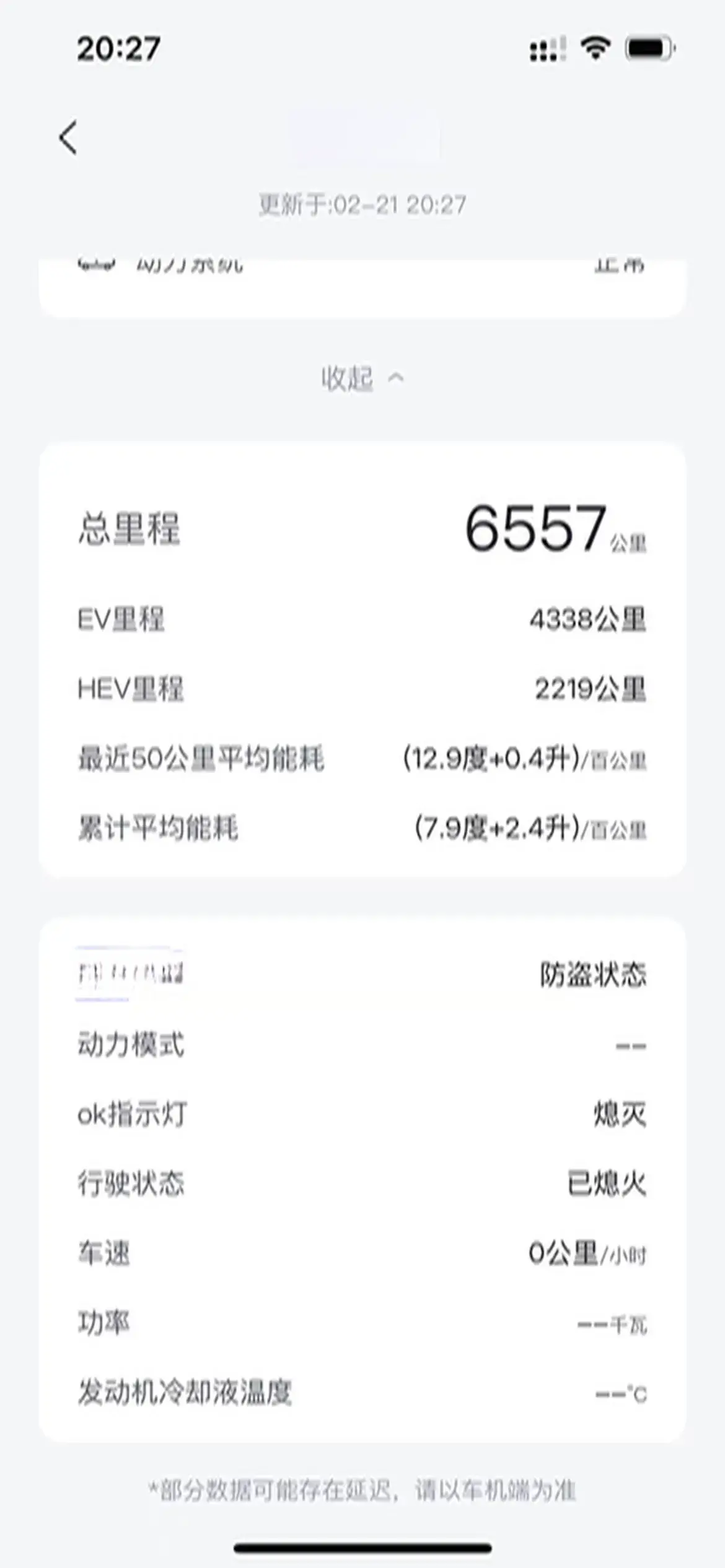This screenshot has height=1568, width=725.
Task: Go back using the top-left arrow
Action: point(69,137)
